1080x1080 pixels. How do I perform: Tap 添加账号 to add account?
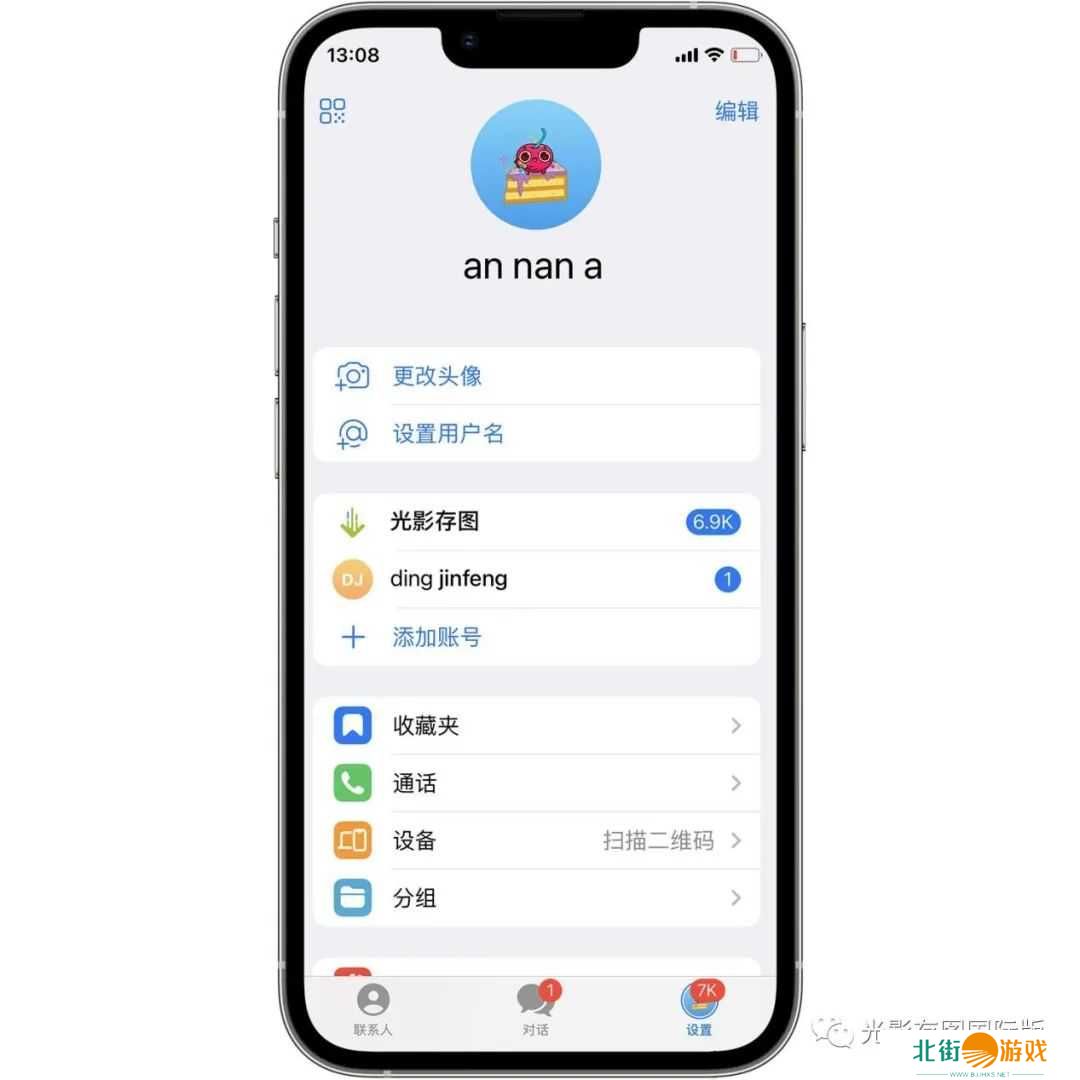[437, 637]
